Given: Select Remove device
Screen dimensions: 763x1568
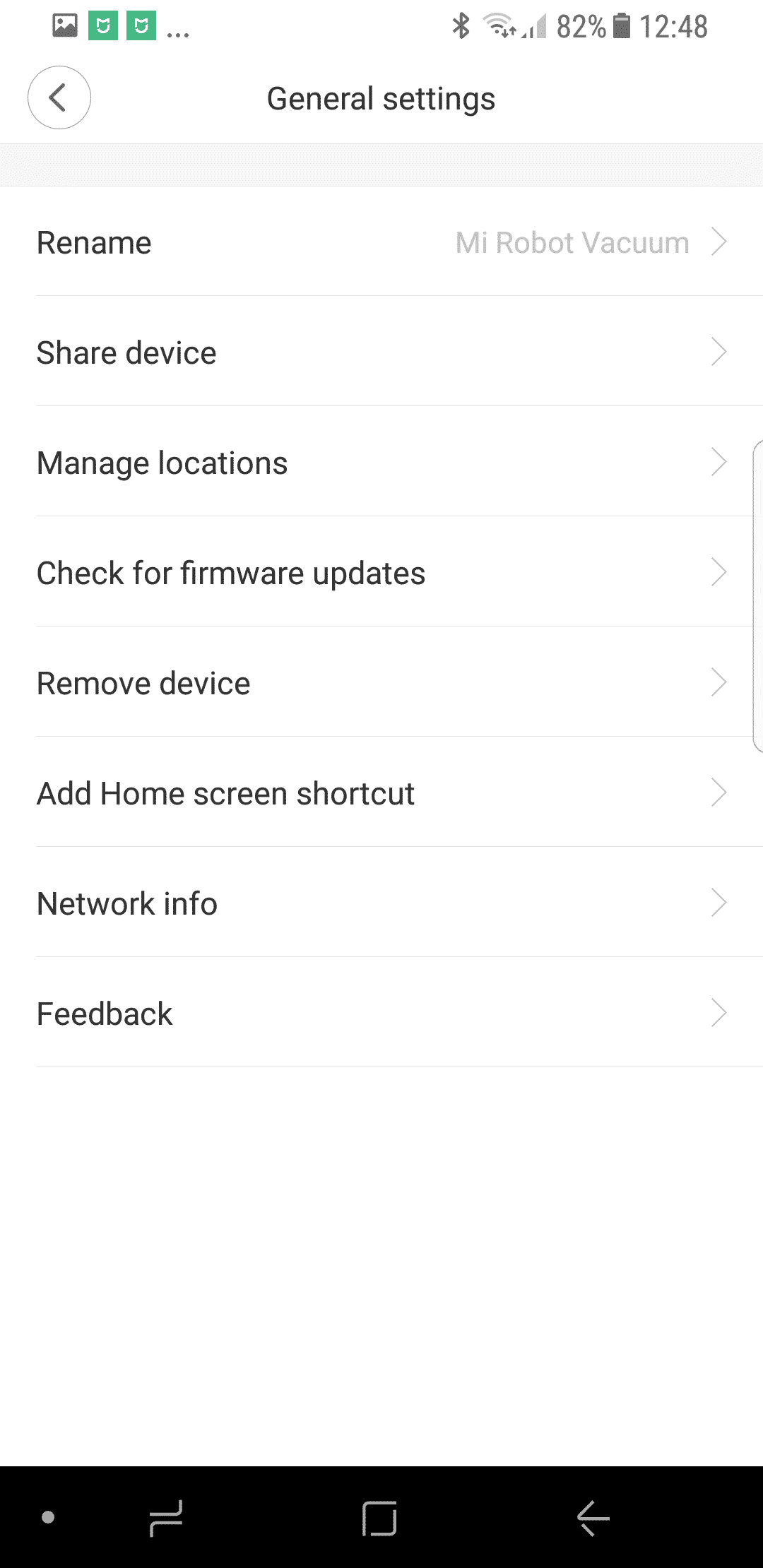Looking at the screenshot, I should 381,682.
